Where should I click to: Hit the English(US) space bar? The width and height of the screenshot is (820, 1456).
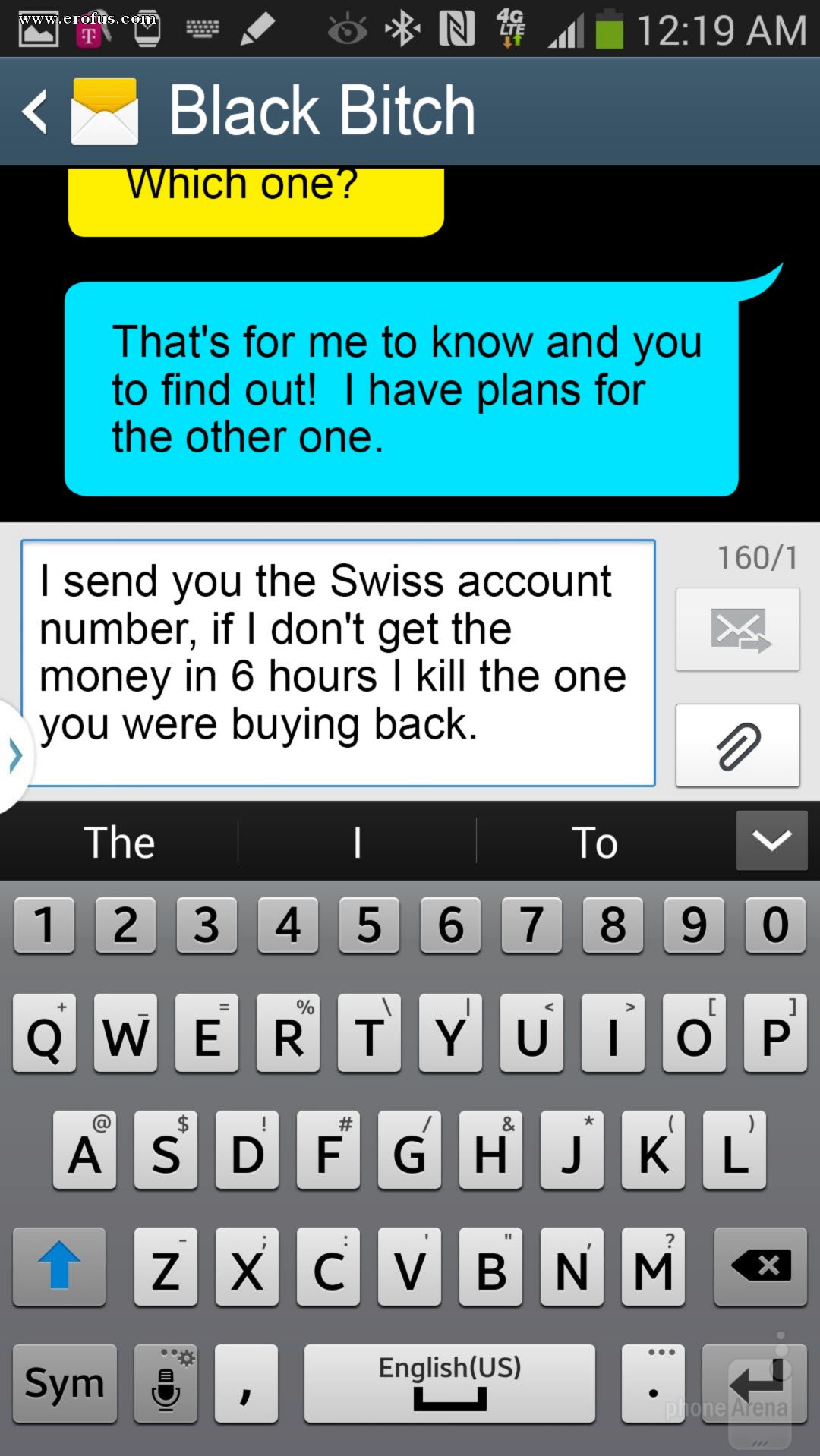tap(449, 1382)
